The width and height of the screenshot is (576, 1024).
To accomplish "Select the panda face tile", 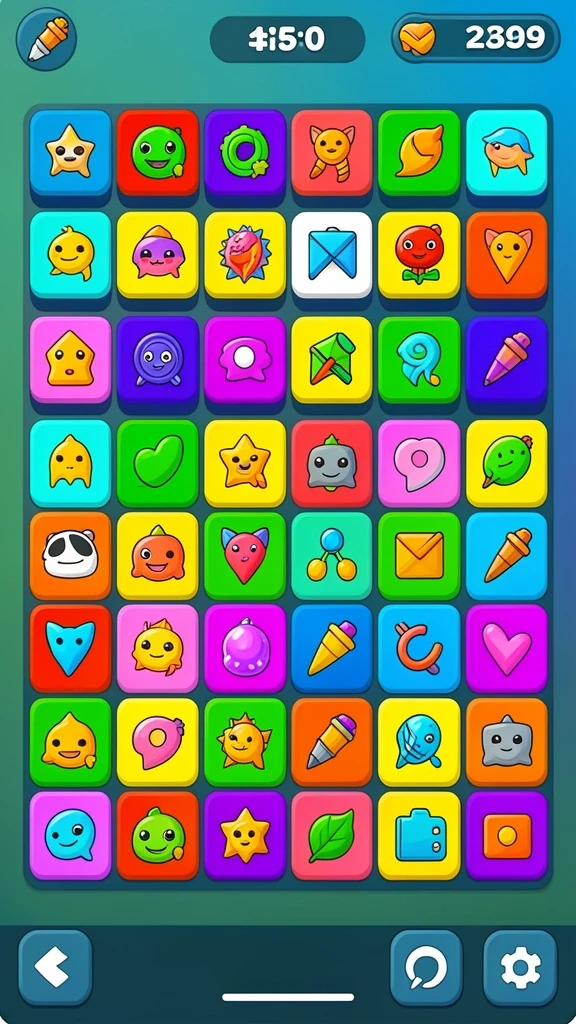I will [70, 555].
